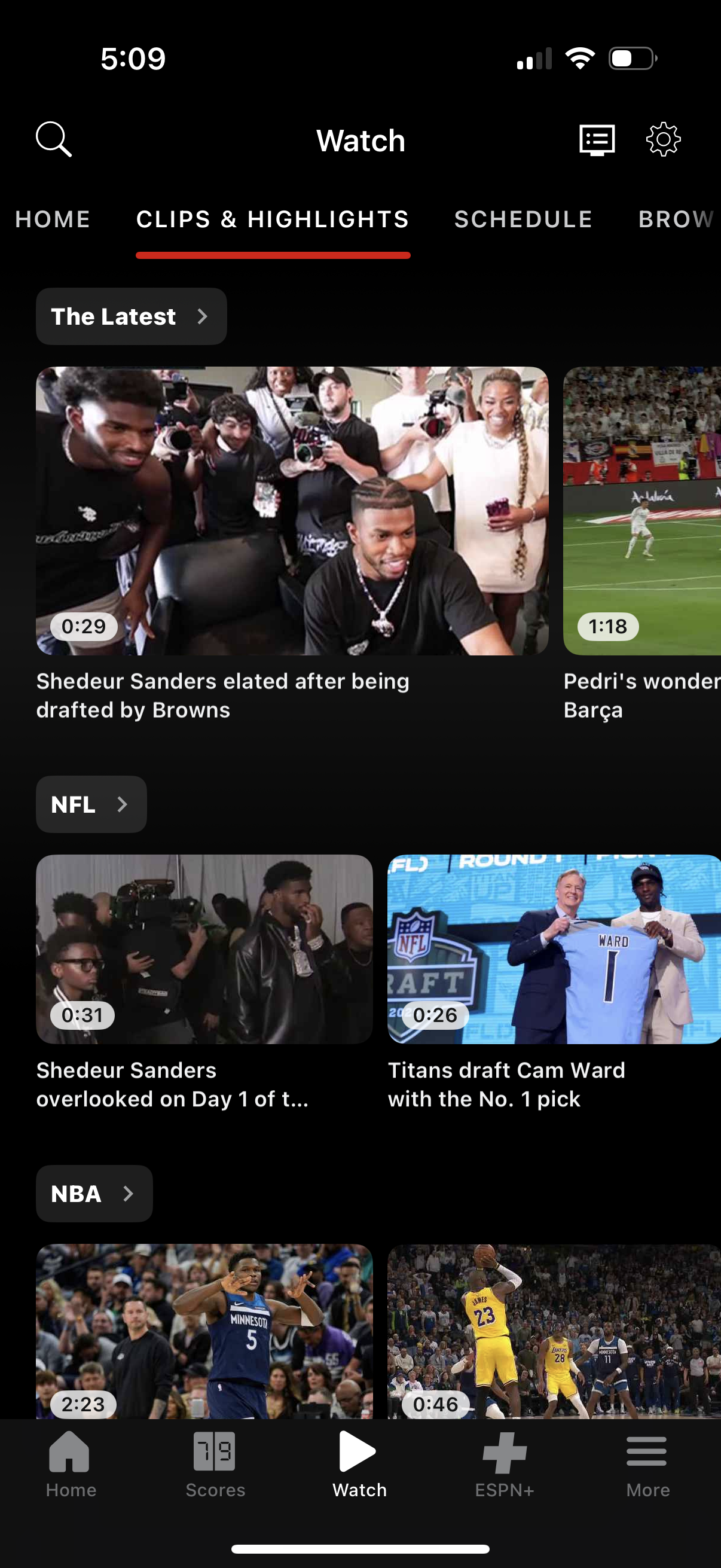Open the search magnifier icon

(x=54, y=139)
